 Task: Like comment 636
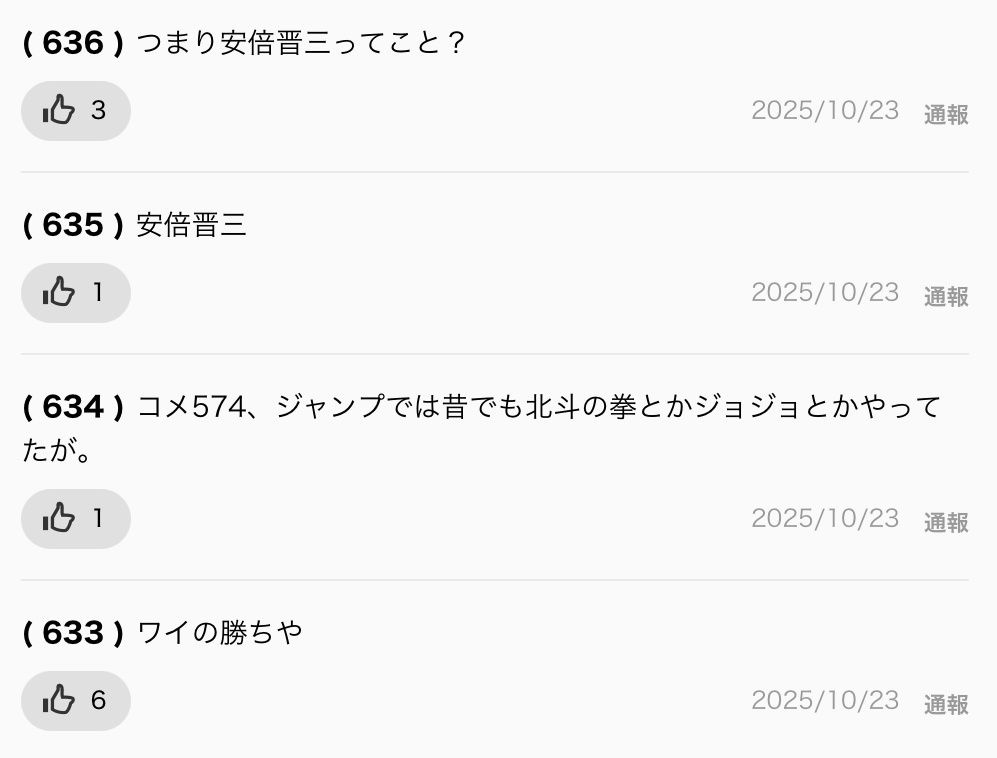(x=75, y=111)
